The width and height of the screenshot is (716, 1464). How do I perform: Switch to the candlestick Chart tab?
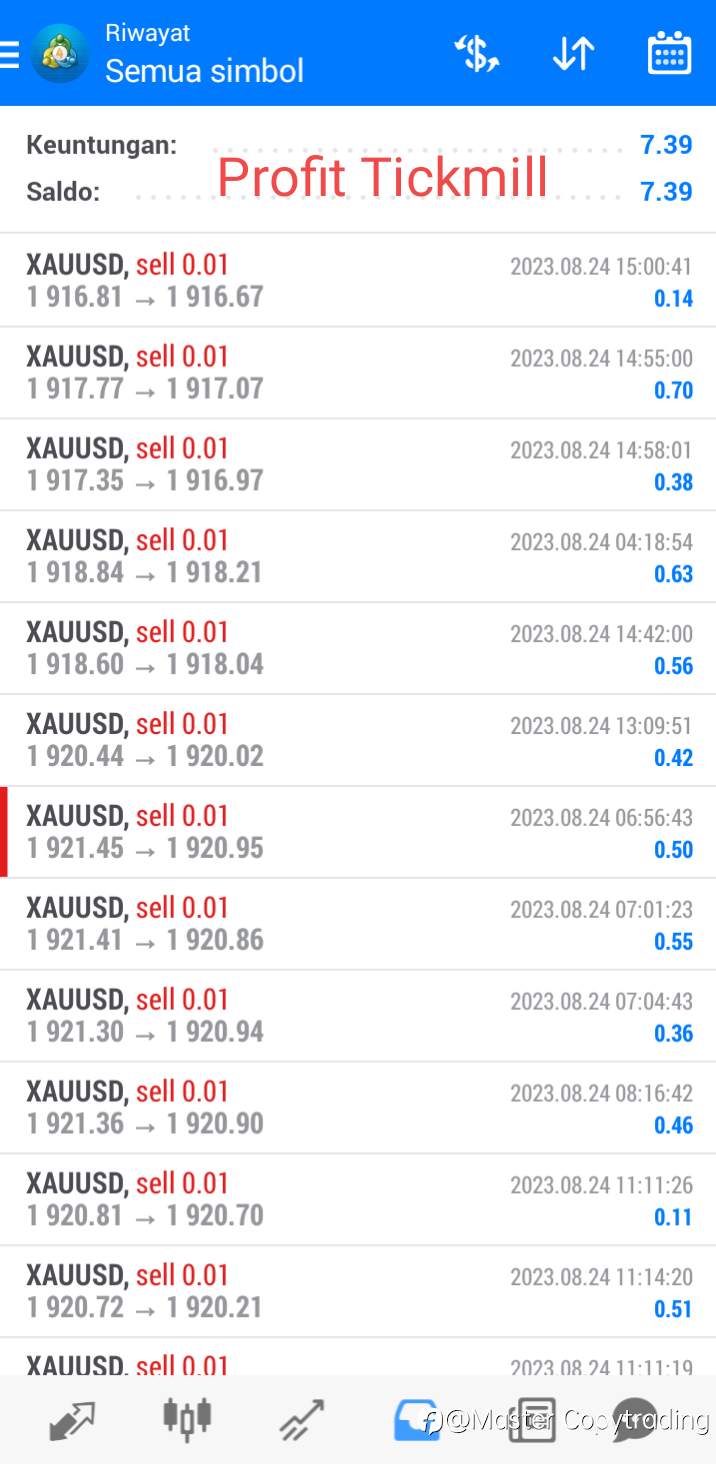[x=187, y=1418]
